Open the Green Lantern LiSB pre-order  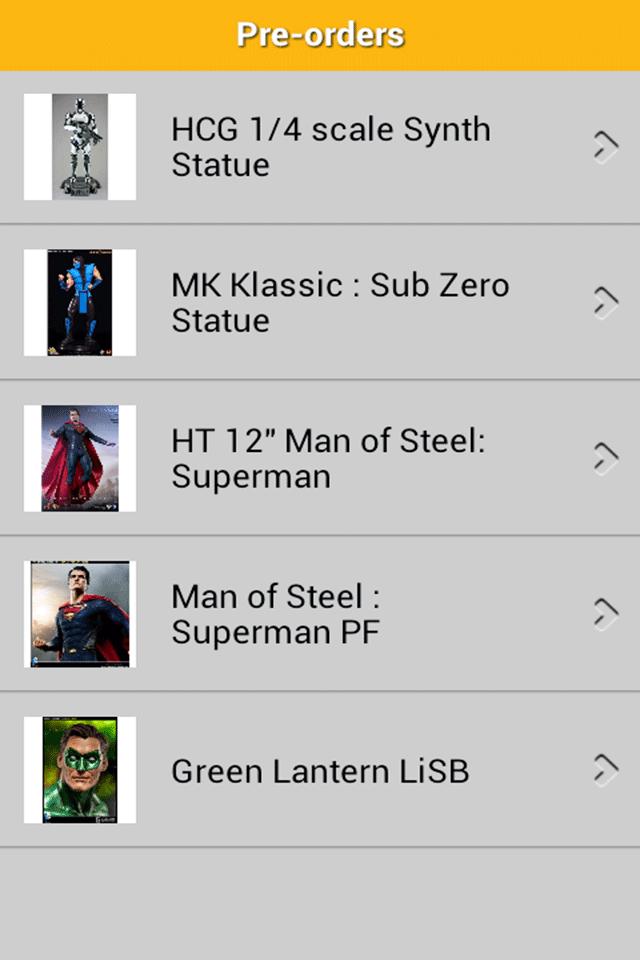[320, 770]
